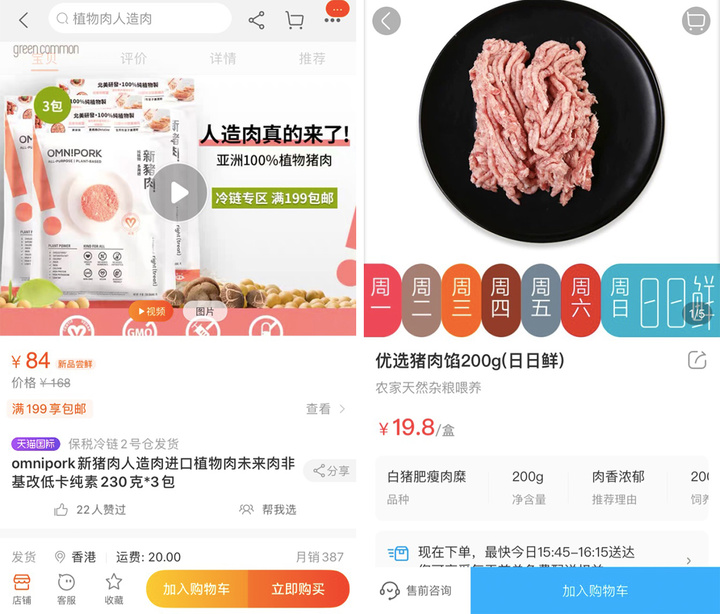Tap 立即购买 to buy now
The height and width of the screenshot is (614, 720).
[x=298, y=589]
